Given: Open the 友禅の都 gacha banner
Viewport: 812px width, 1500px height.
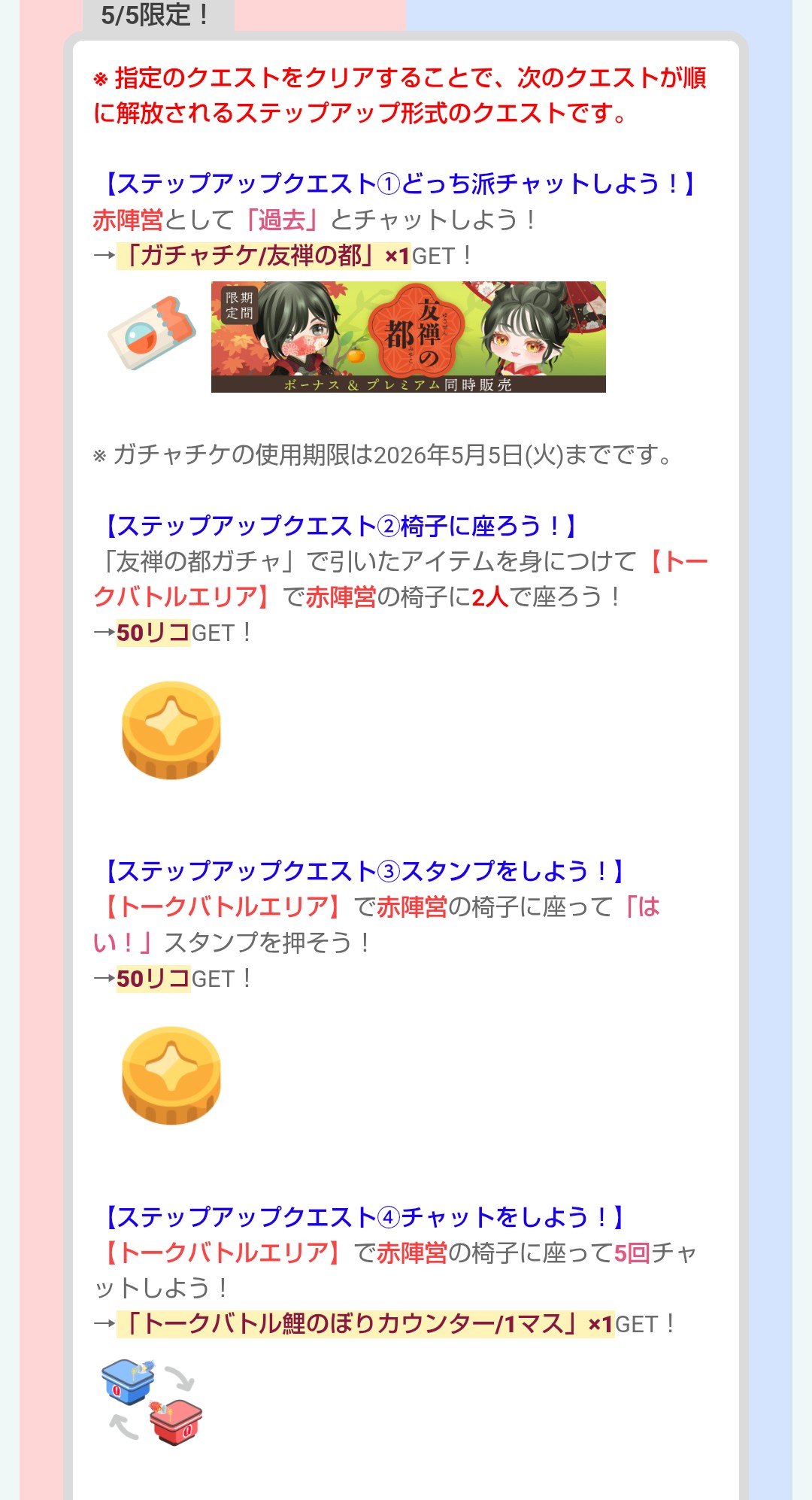Looking at the screenshot, I should 408,337.
